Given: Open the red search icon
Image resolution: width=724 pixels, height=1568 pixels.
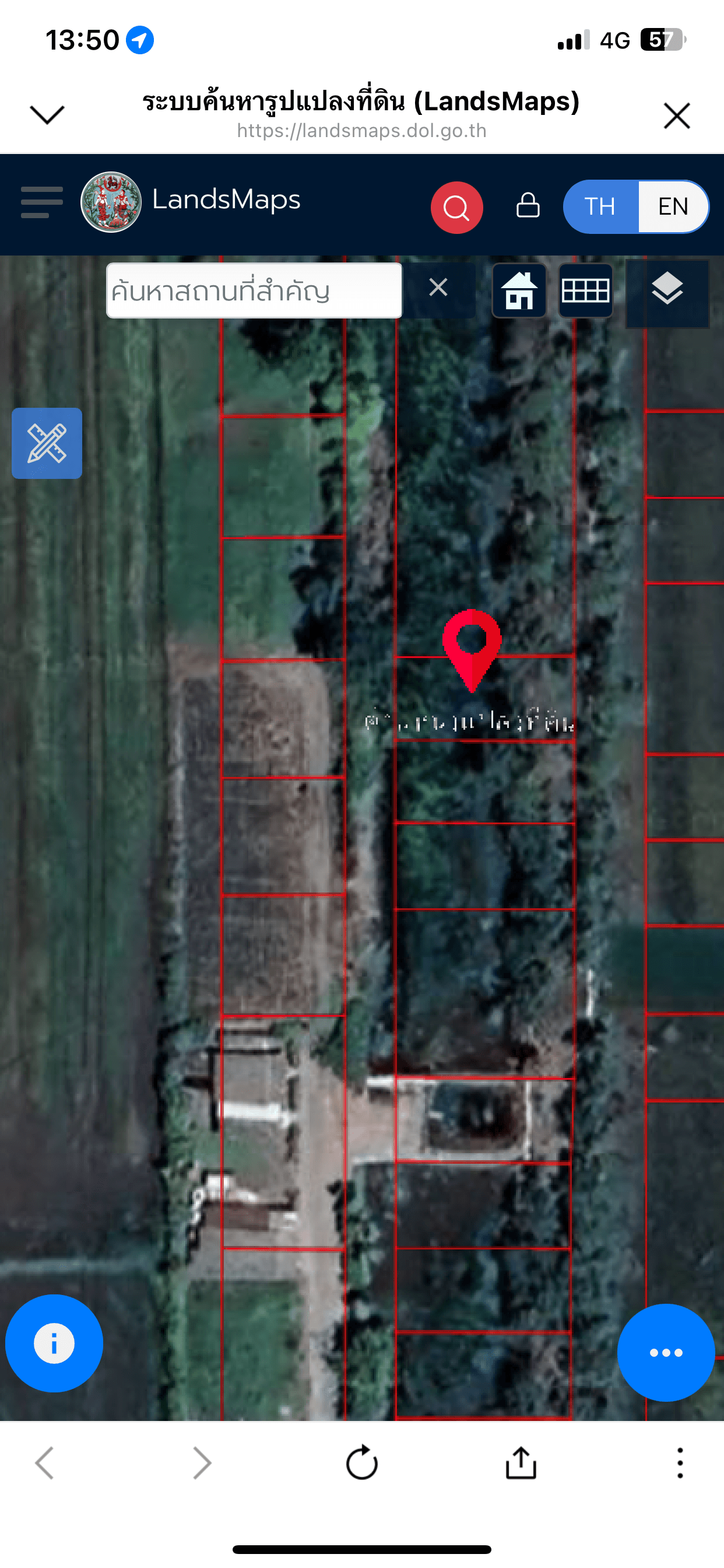Looking at the screenshot, I should 457,208.
